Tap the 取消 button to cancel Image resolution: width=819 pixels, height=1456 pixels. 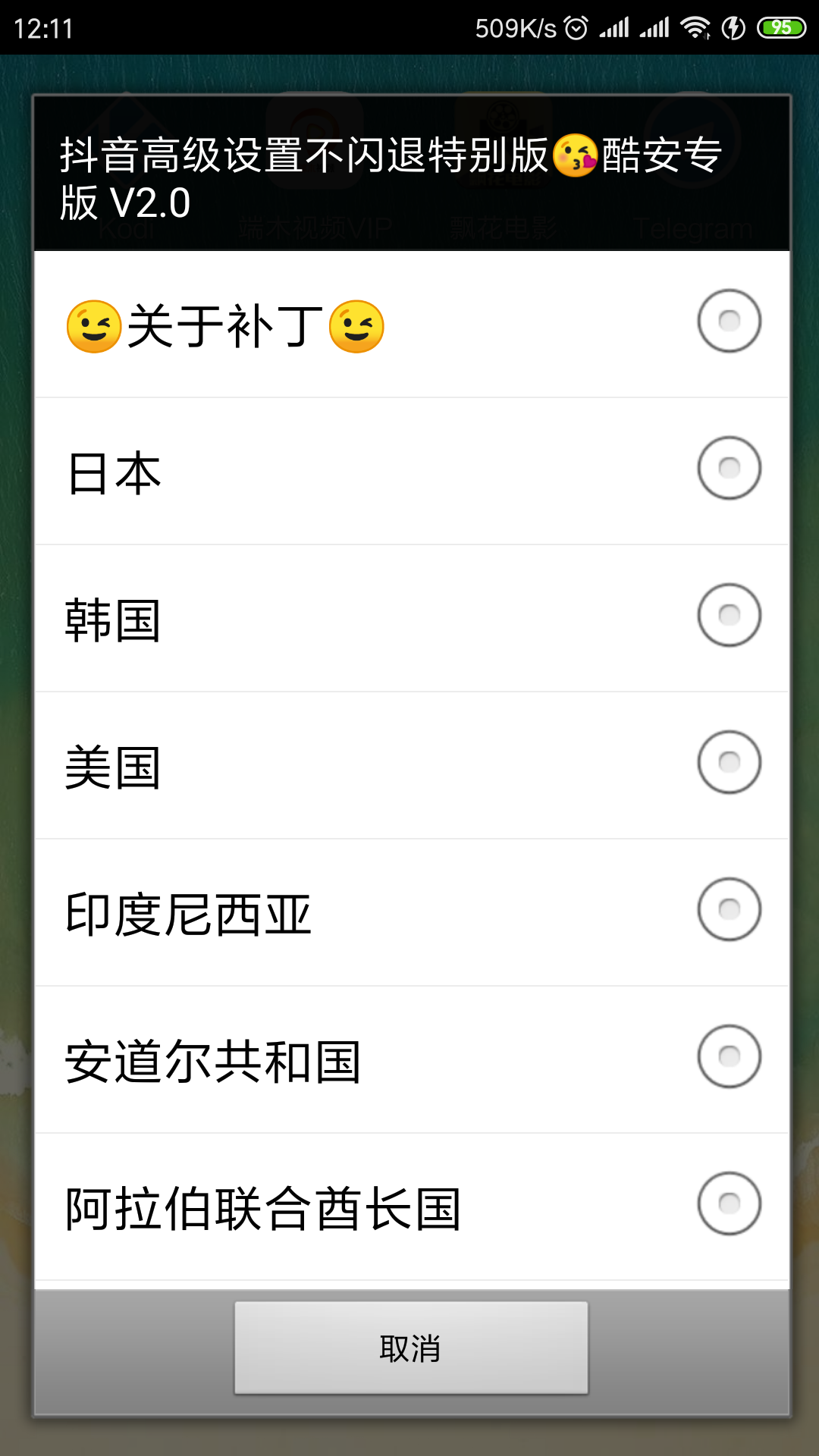click(411, 1348)
